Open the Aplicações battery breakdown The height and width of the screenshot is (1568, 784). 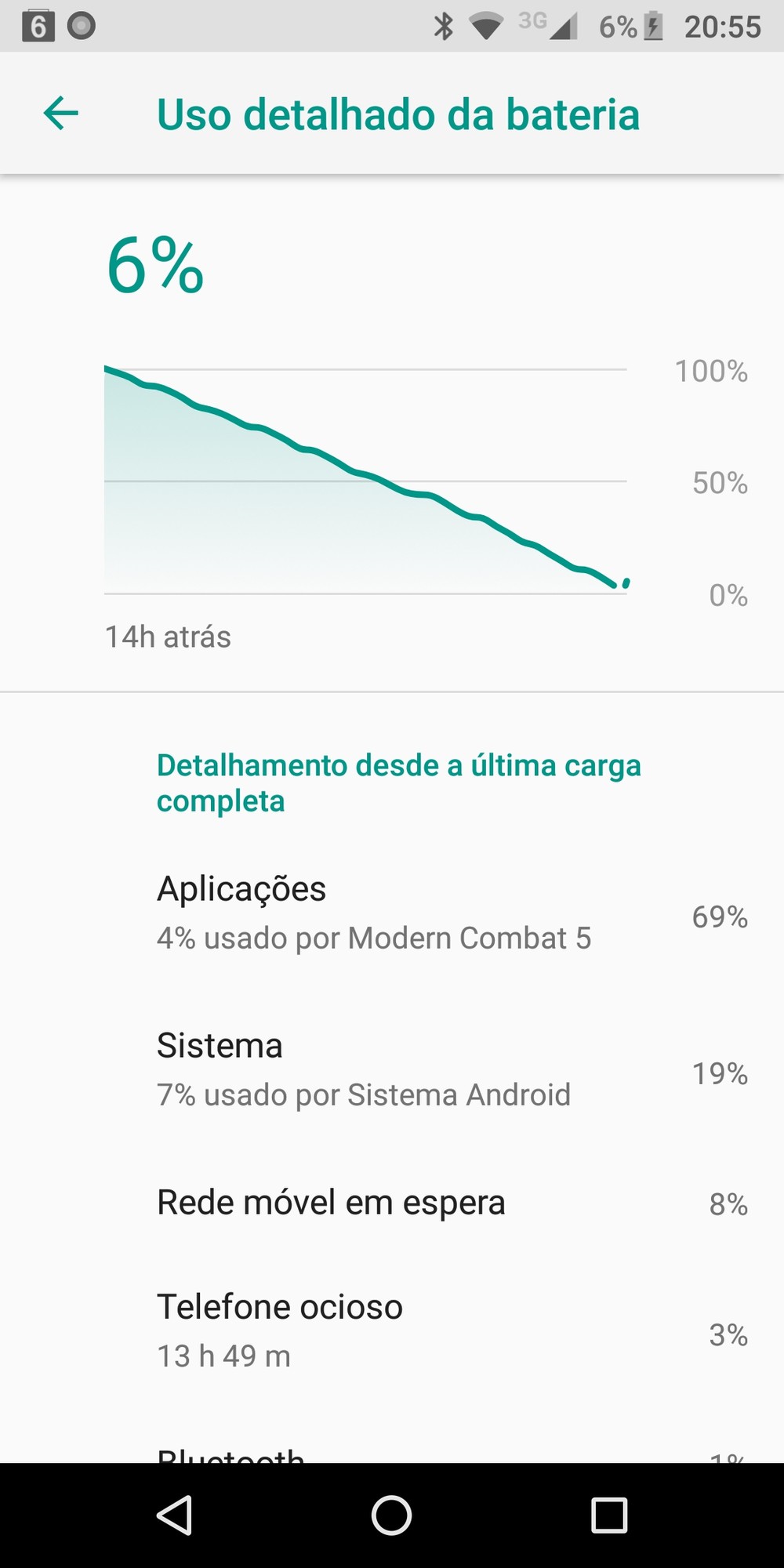click(392, 913)
